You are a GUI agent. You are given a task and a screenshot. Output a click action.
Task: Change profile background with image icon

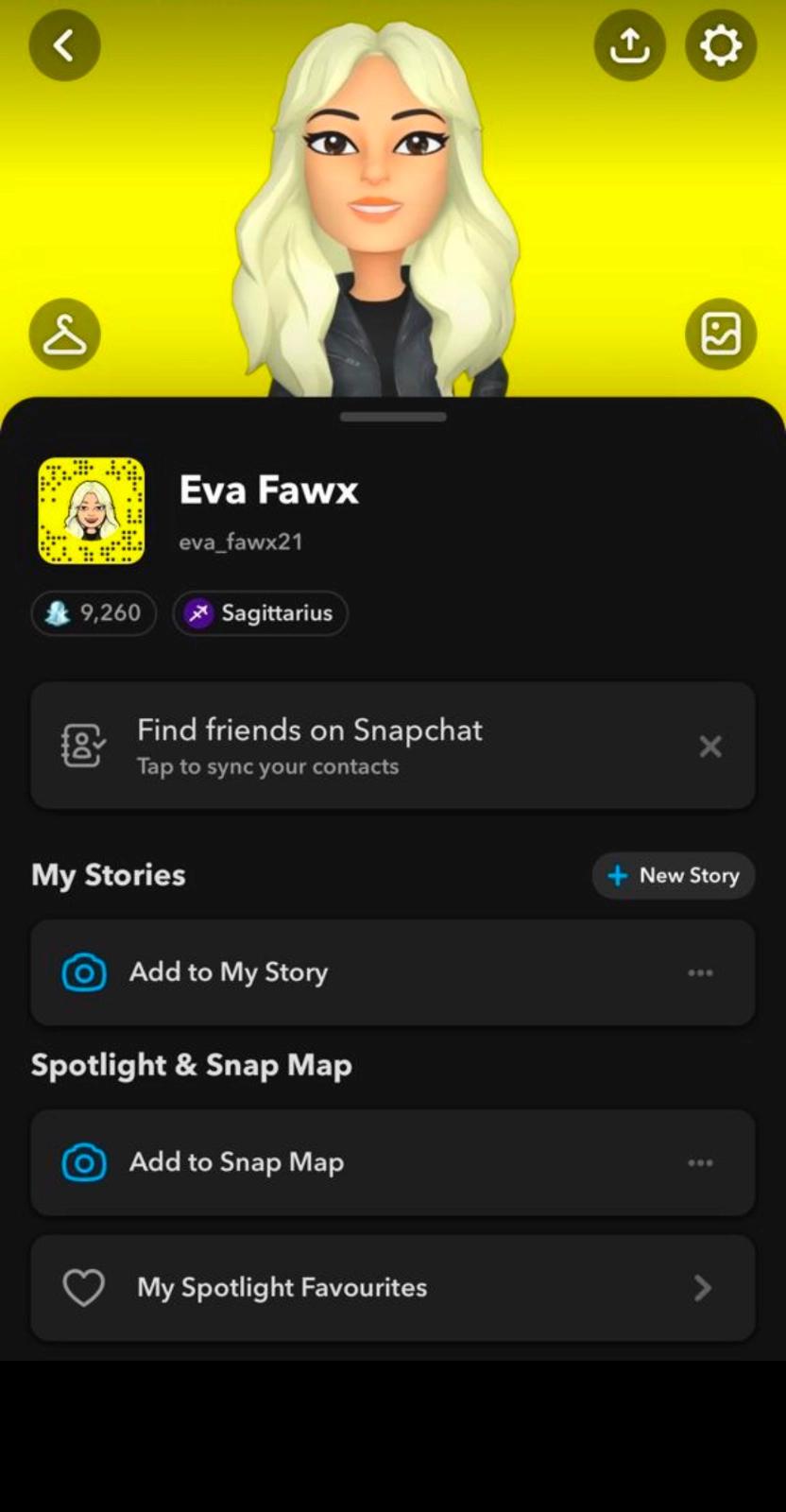[720, 334]
